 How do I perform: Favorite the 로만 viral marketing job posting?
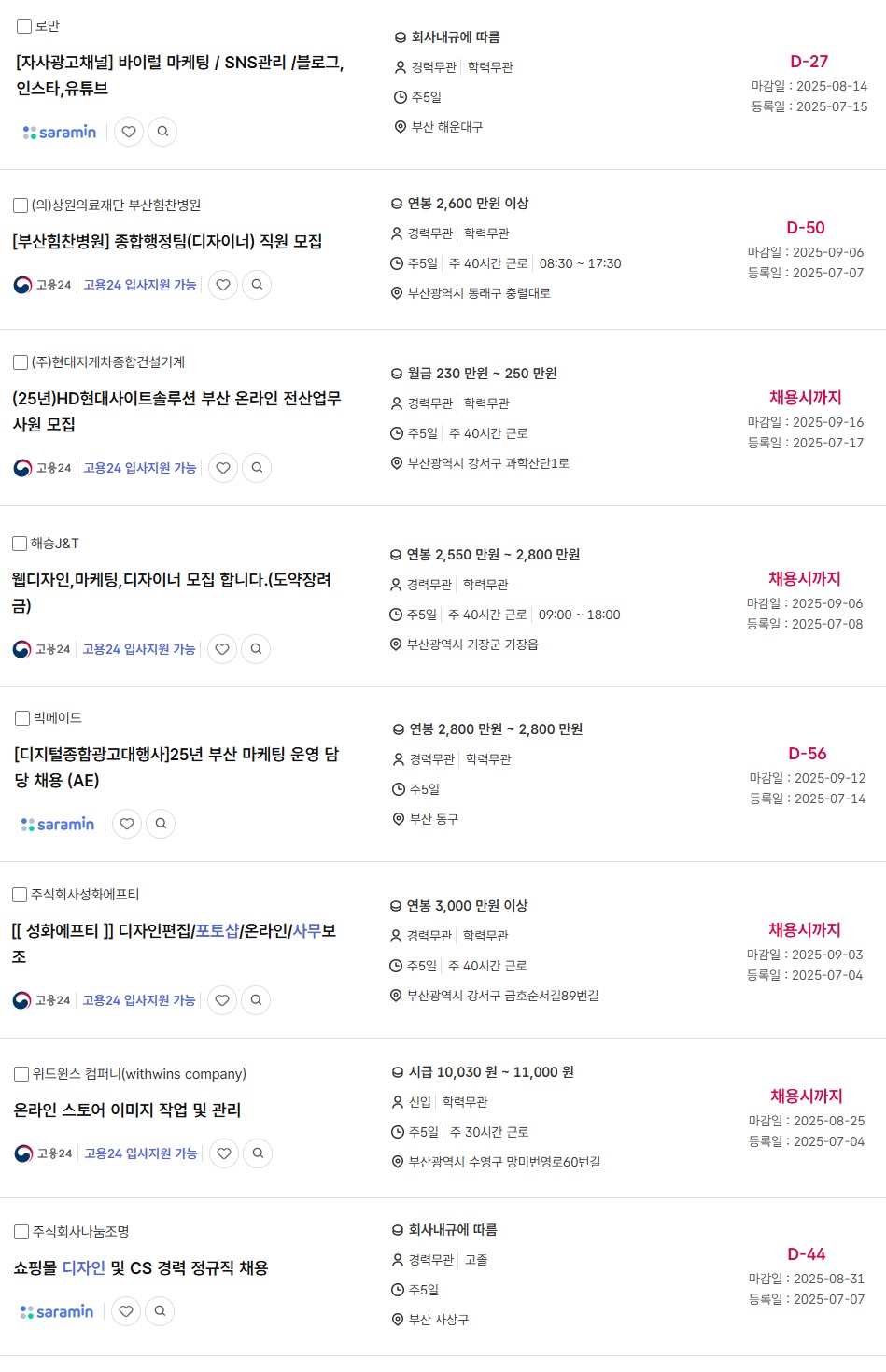[x=129, y=132]
